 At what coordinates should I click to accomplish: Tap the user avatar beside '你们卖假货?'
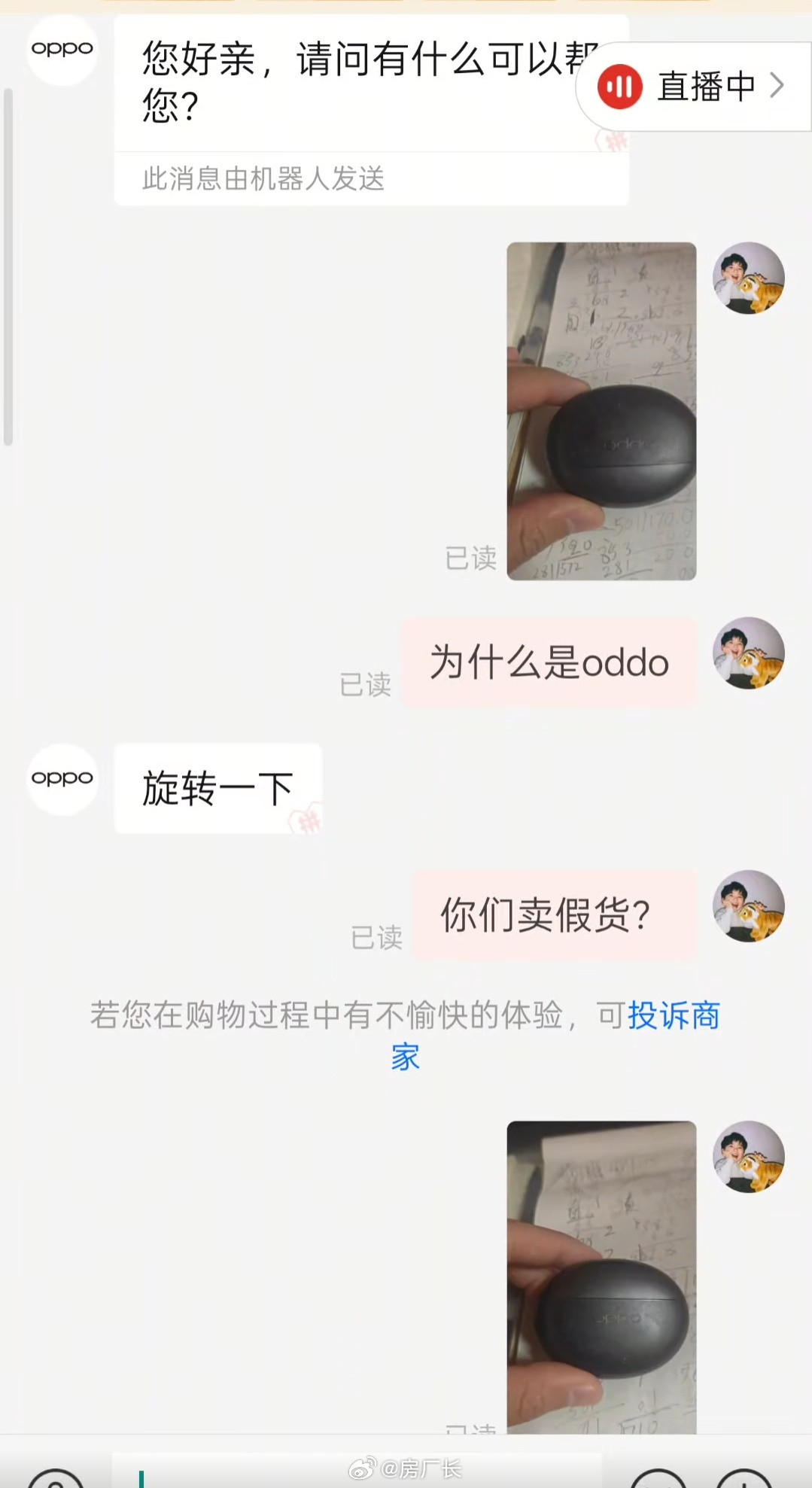[x=748, y=907]
